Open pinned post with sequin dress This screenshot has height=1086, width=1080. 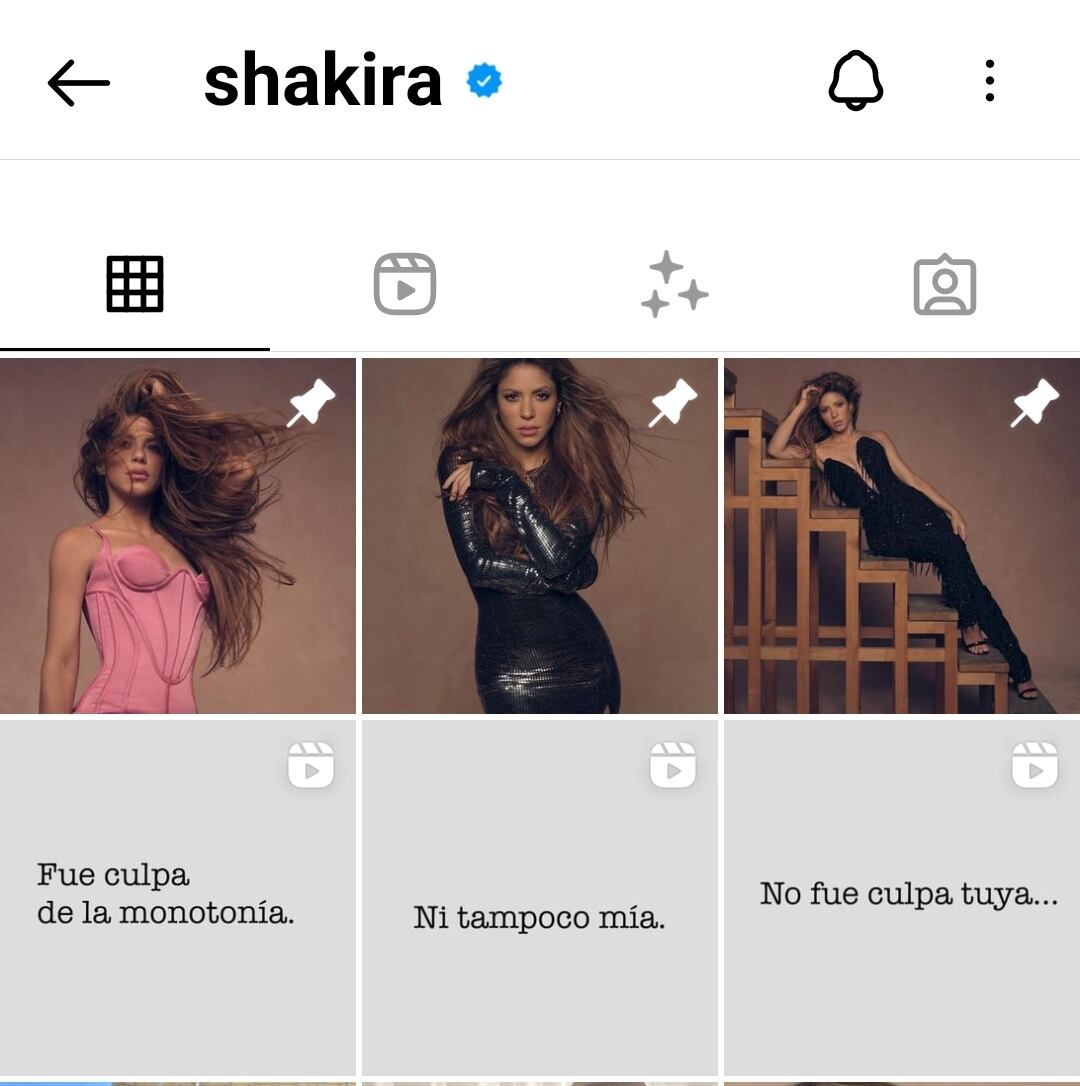click(x=540, y=536)
